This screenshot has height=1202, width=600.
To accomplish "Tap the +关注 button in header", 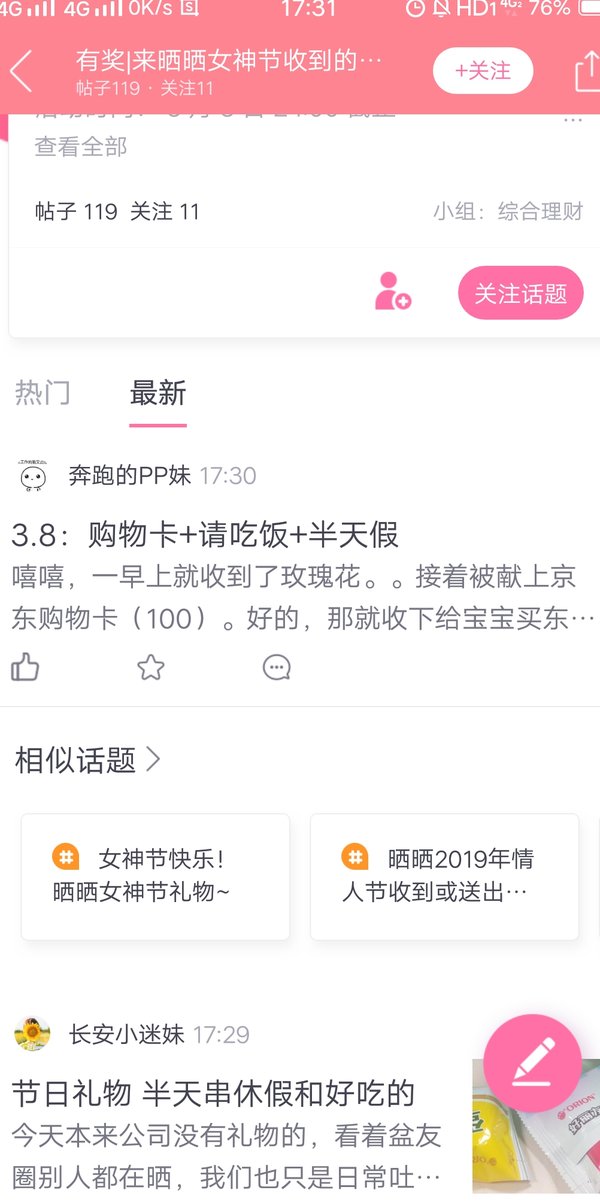I will (x=483, y=71).
